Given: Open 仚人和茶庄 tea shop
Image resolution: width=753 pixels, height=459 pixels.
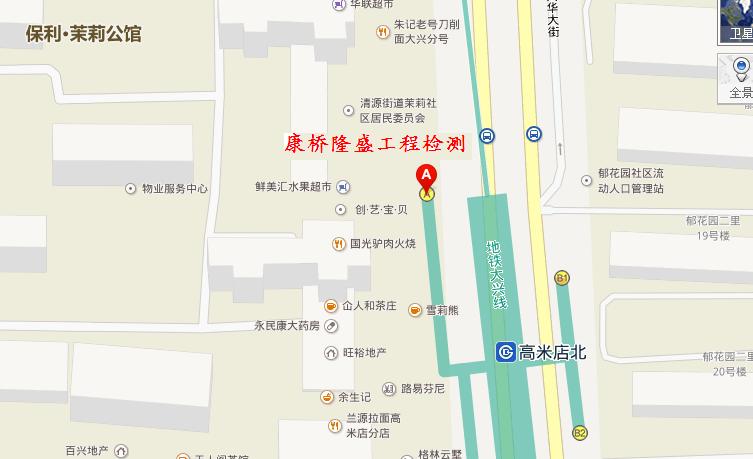Looking at the screenshot, I should point(331,306).
